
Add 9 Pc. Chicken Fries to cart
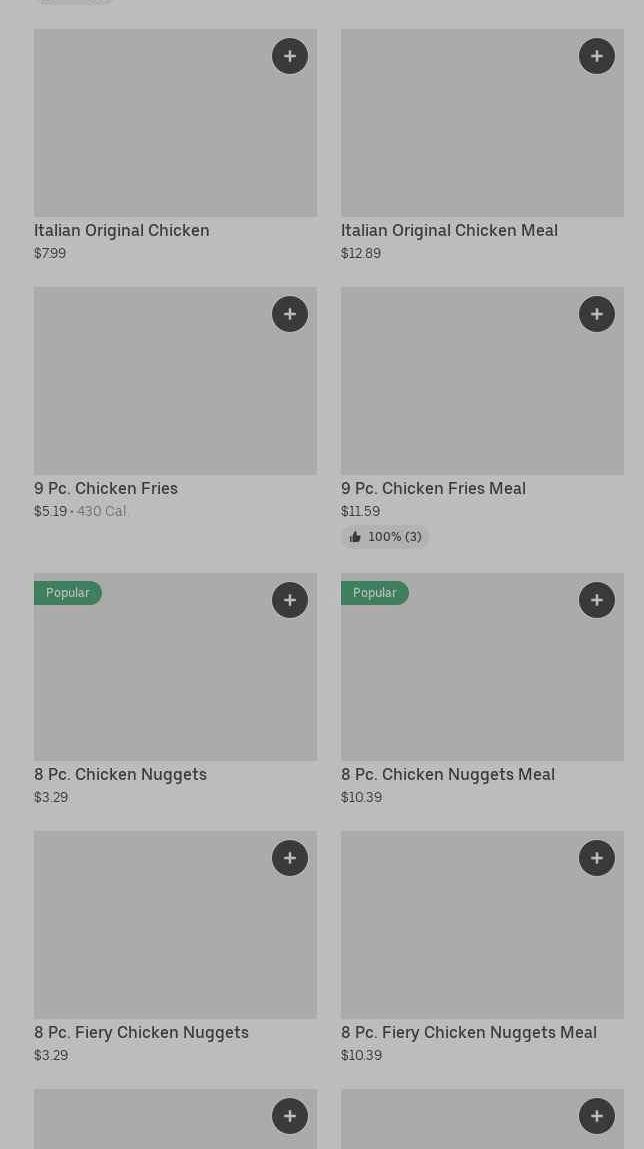290,314
